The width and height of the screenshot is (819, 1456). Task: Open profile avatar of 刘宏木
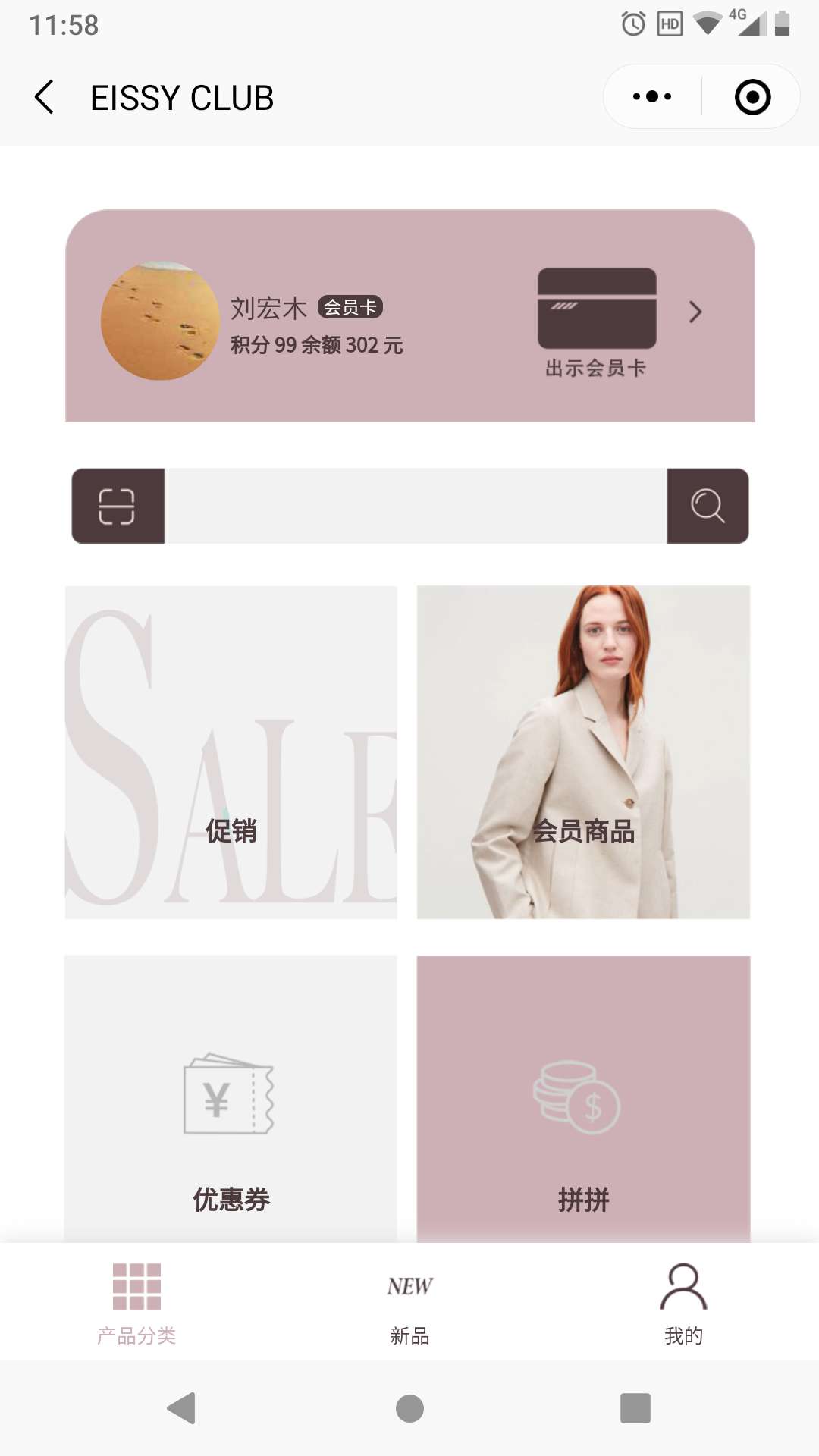[x=160, y=321]
